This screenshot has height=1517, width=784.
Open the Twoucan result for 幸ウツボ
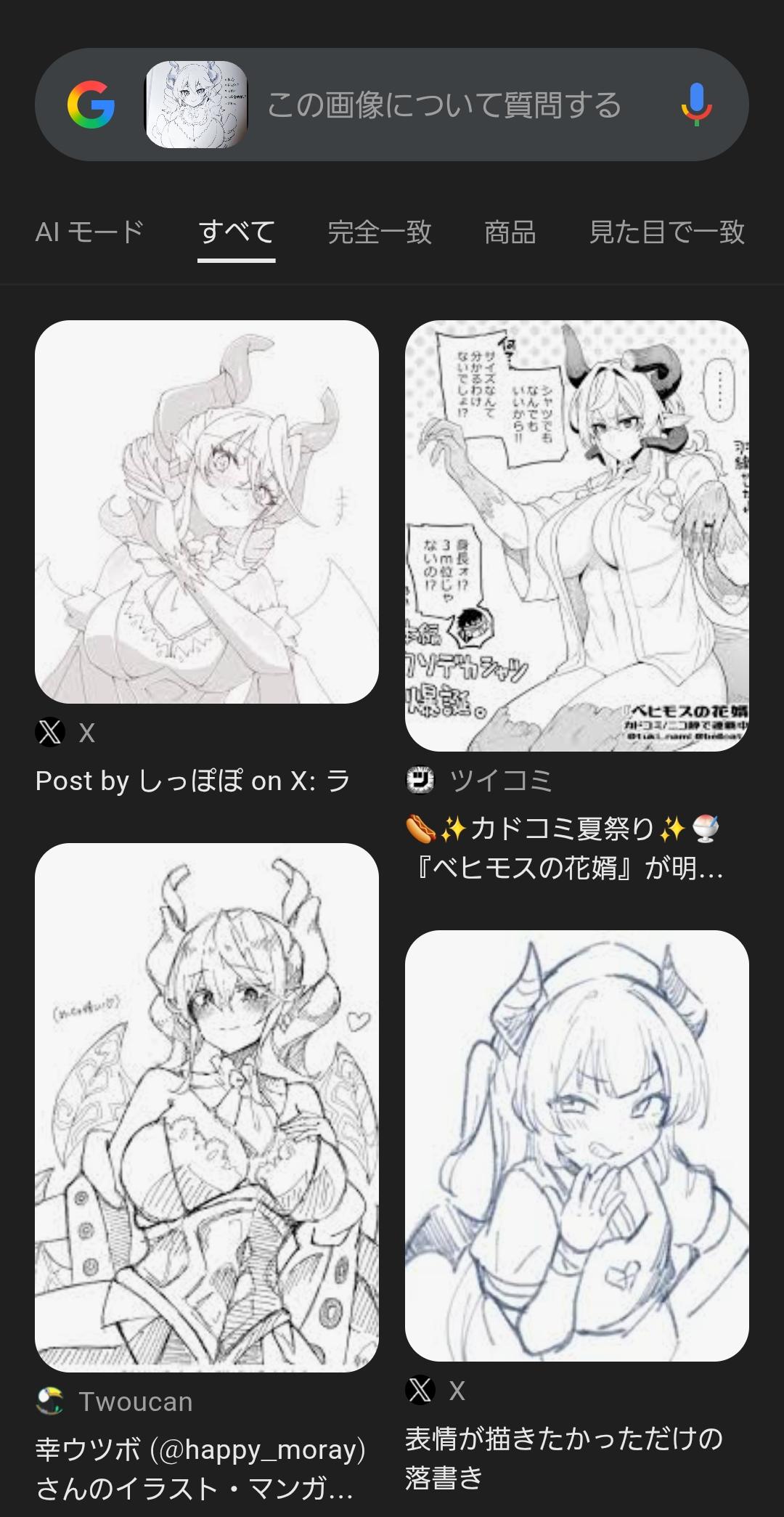click(207, 1107)
